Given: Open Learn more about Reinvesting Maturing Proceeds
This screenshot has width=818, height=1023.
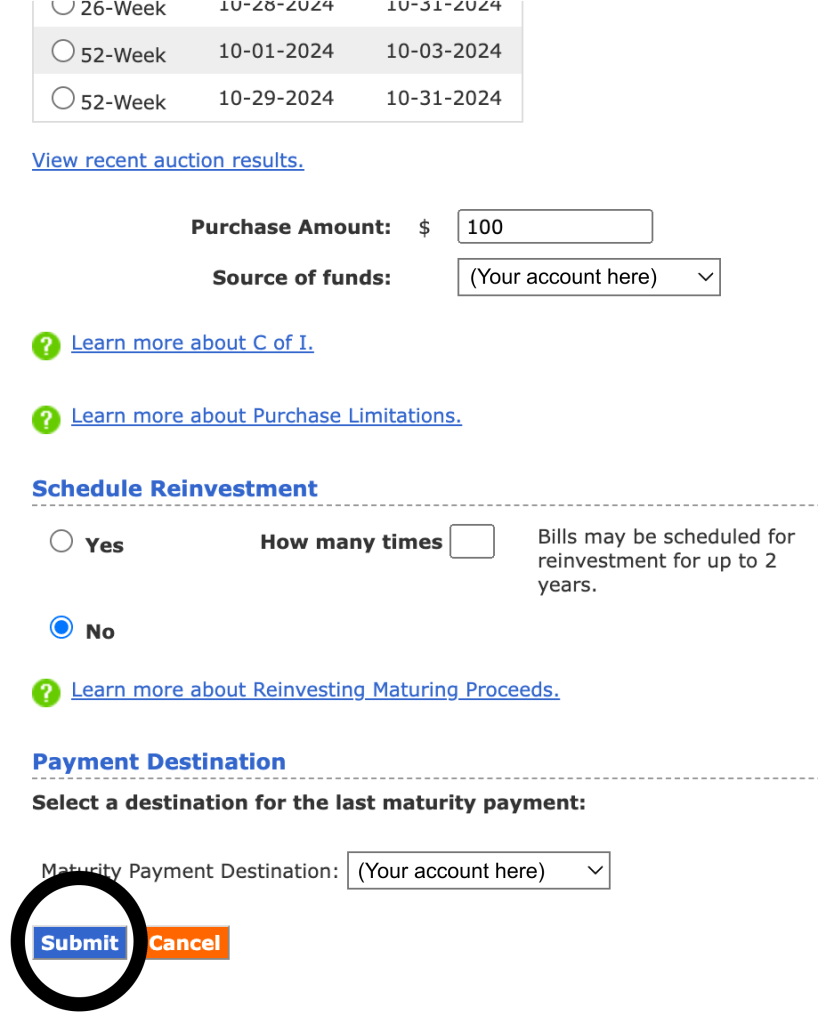Looking at the screenshot, I should pyautogui.click(x=315, y=690).
